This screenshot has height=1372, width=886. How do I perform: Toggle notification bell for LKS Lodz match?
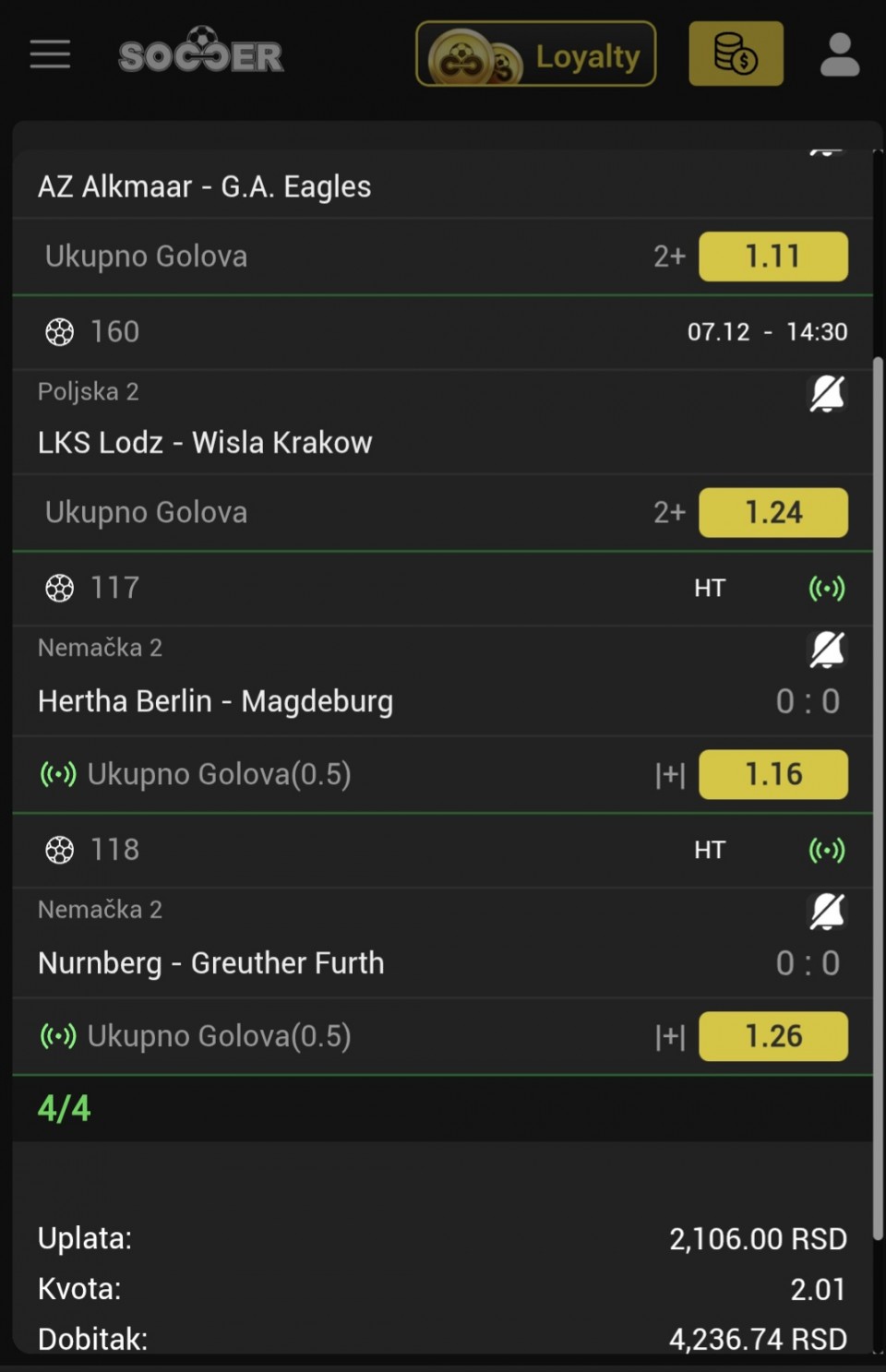click(827, 394)
